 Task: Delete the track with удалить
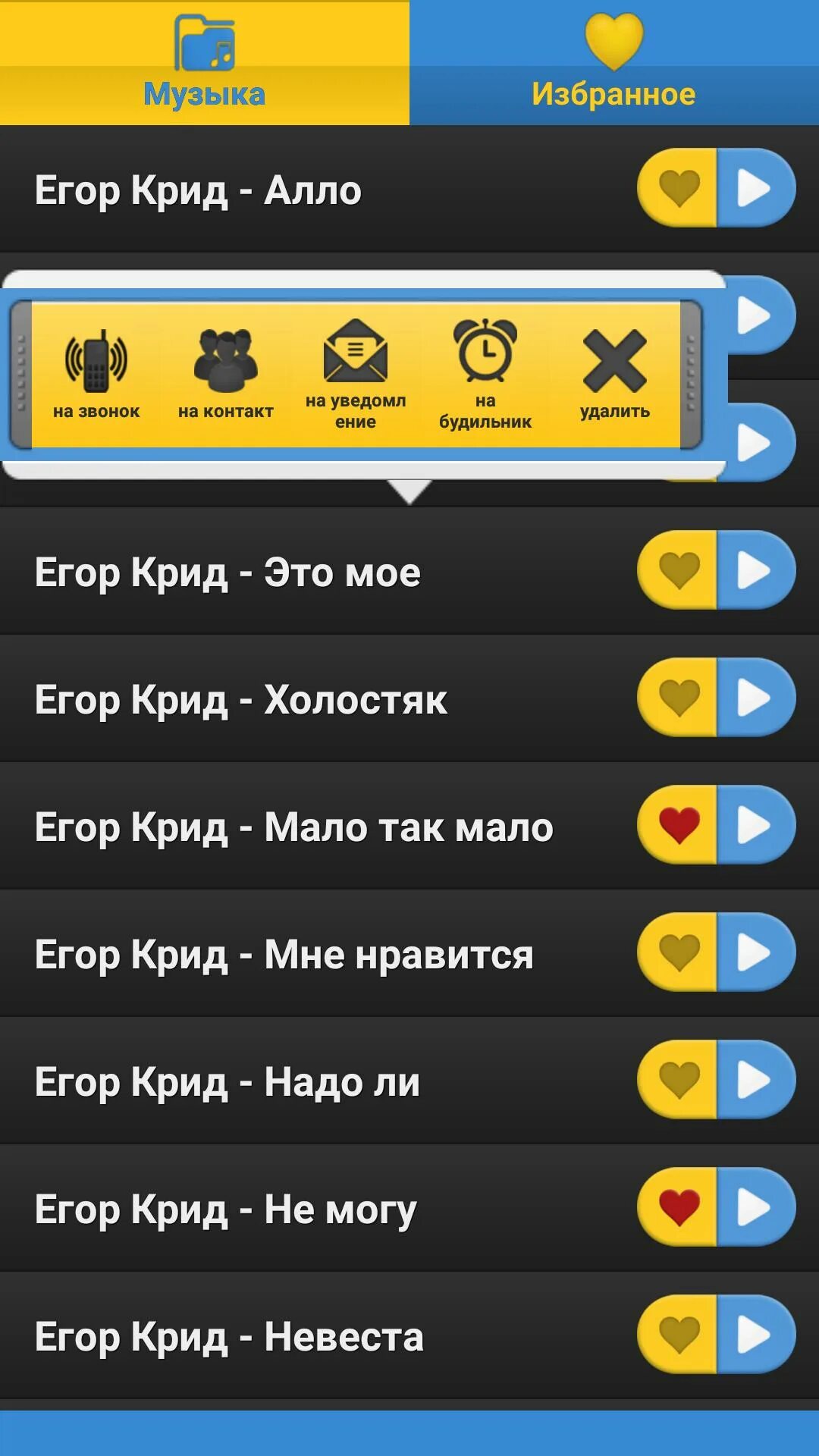(x=615, y=375)
